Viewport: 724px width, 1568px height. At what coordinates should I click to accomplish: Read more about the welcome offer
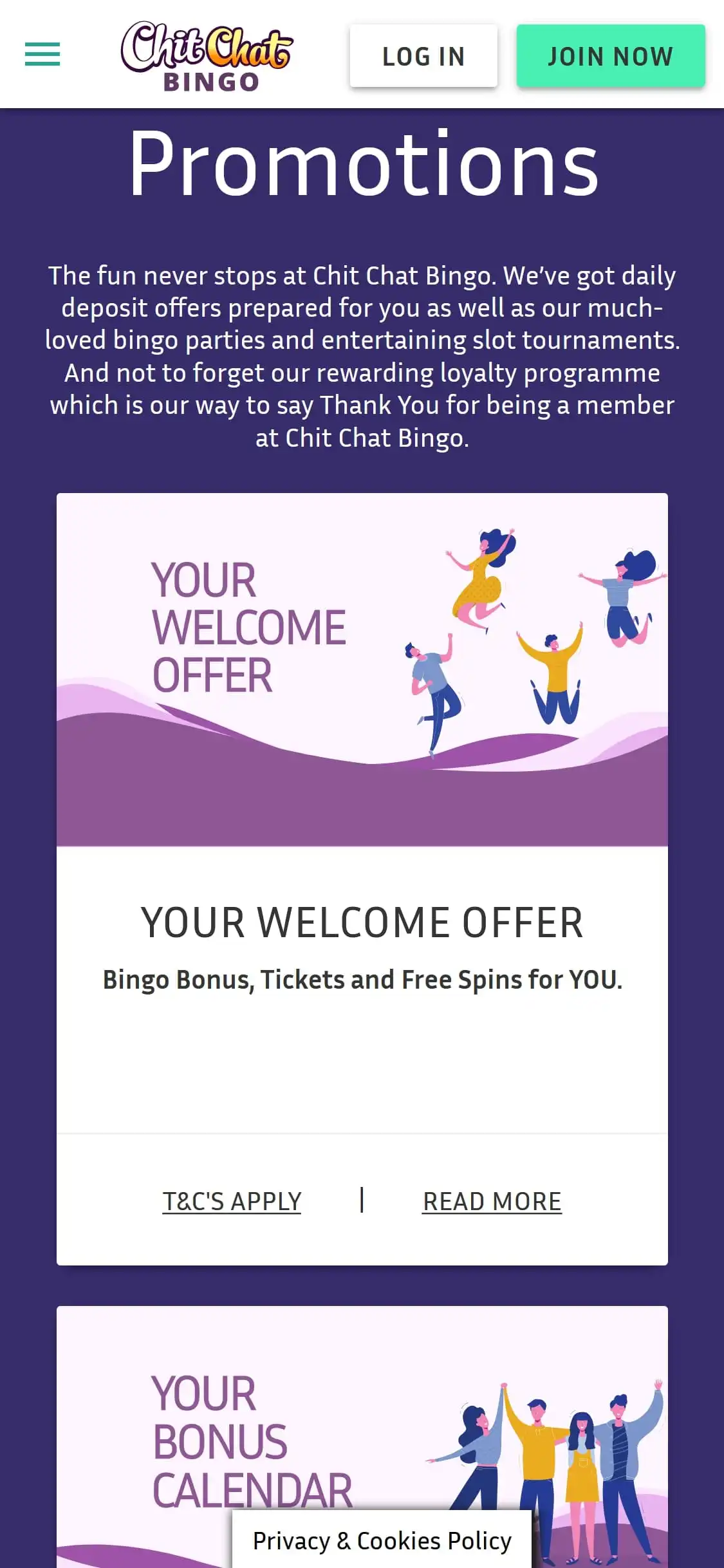point(492,1201)
